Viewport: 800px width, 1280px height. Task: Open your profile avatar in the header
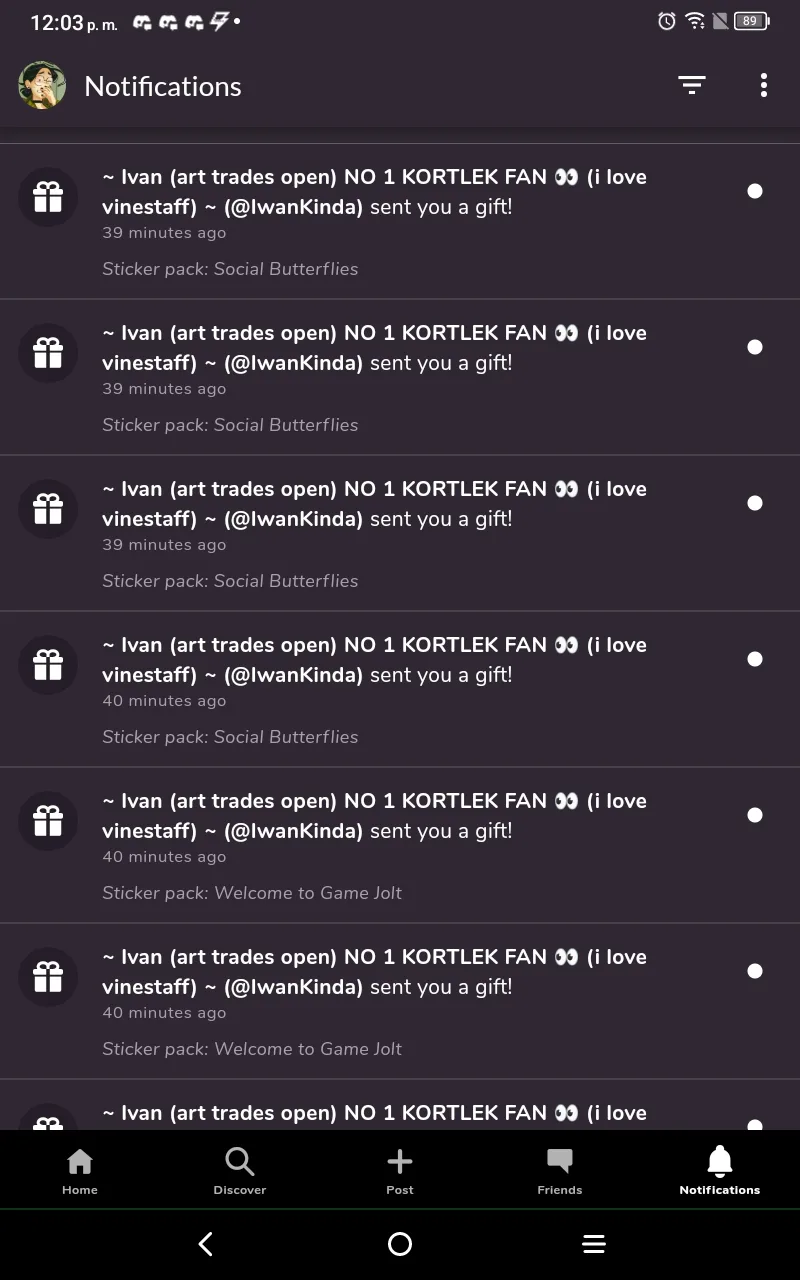coord(42,86)
